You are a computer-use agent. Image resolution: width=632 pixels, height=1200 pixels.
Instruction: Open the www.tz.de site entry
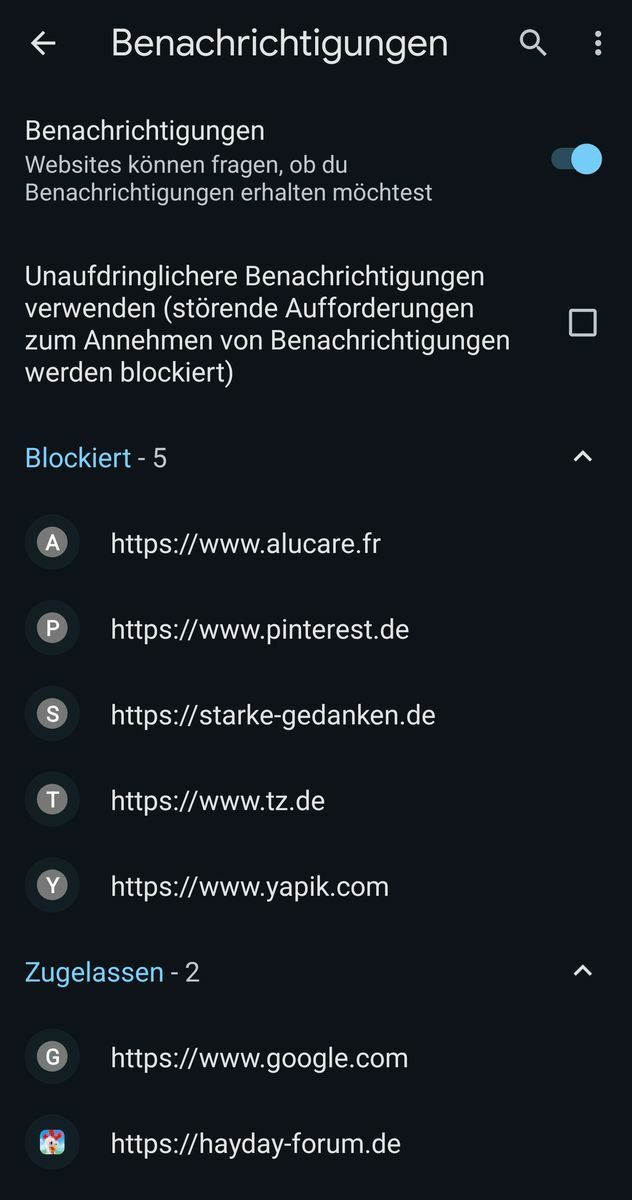(217, 801)
